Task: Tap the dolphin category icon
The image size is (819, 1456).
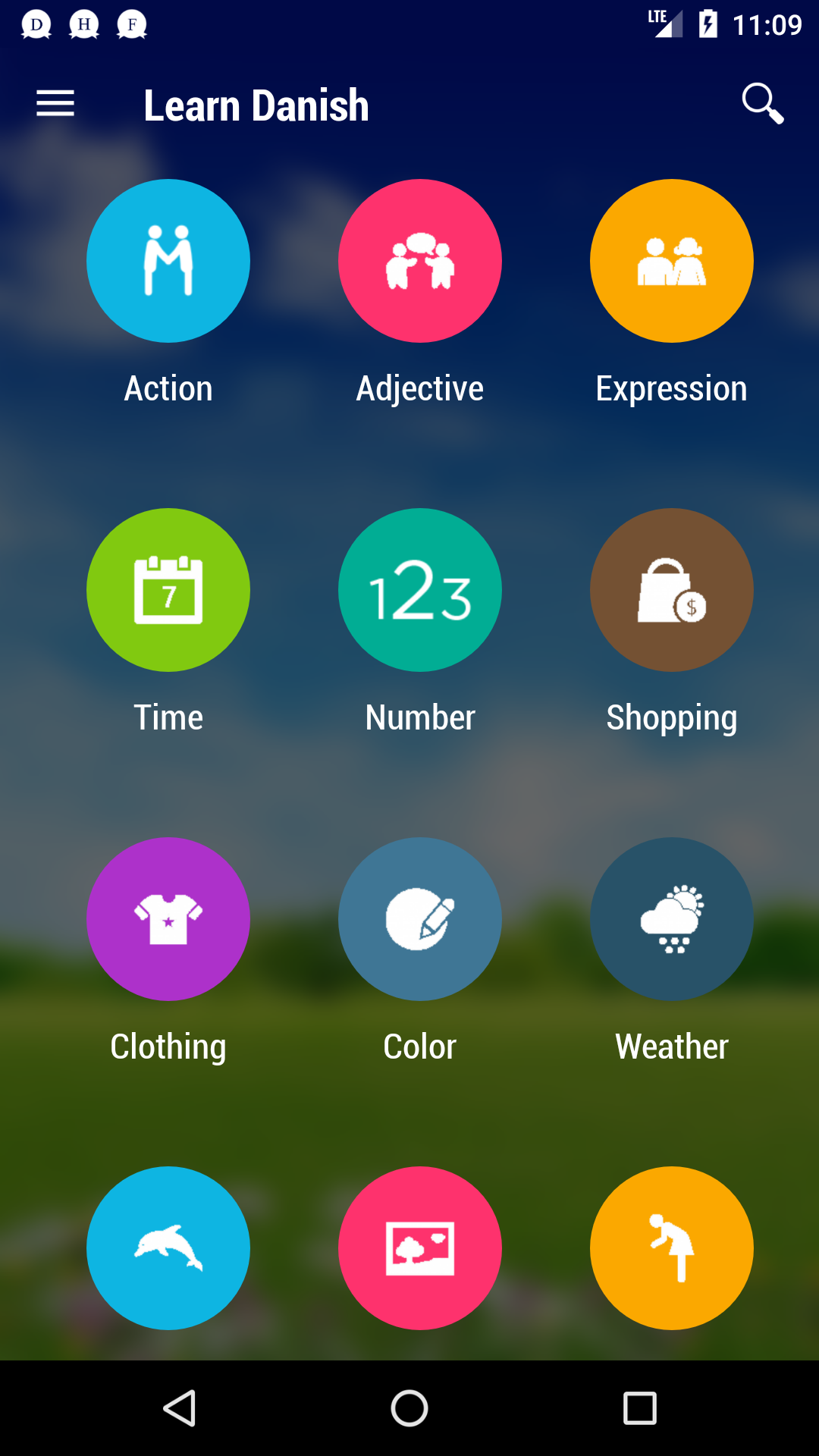Action: [x=168, y=1248]
